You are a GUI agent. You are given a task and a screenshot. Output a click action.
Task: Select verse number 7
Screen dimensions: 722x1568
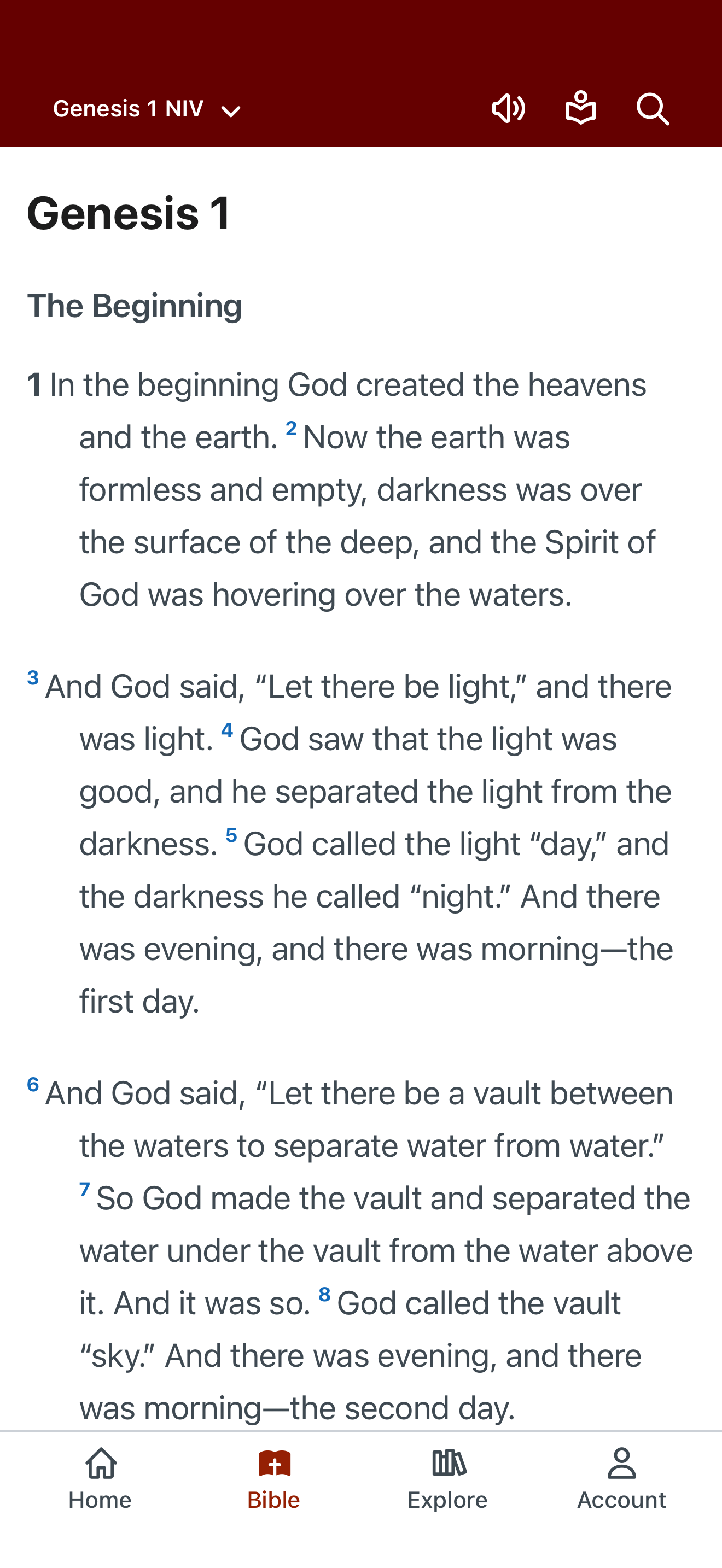coord(85,1189)
